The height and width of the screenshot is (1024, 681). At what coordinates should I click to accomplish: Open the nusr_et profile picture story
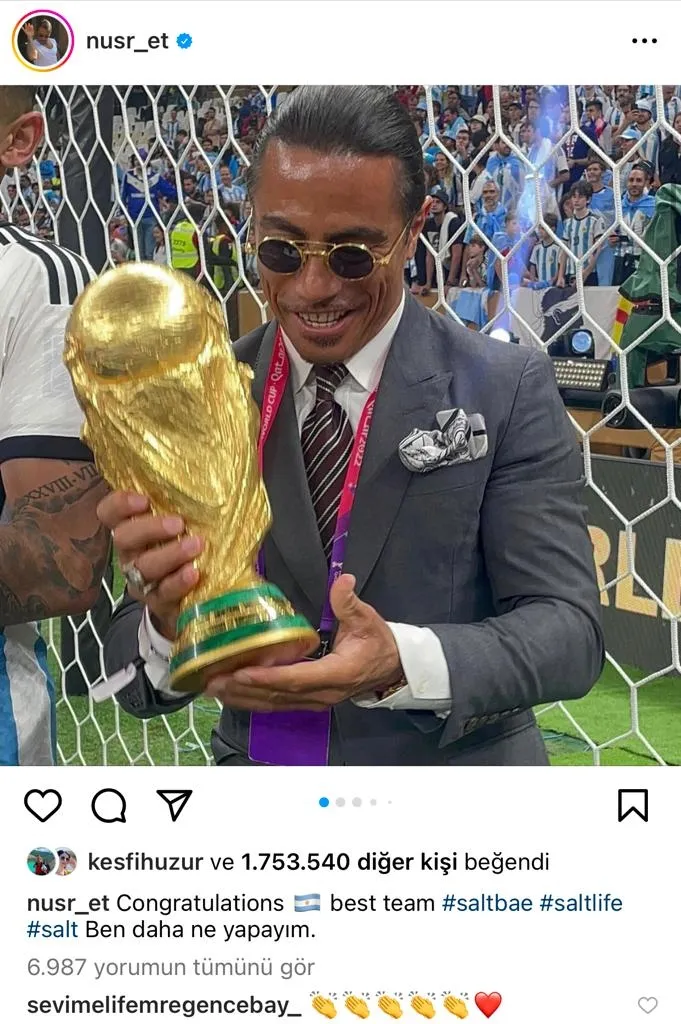43,41
